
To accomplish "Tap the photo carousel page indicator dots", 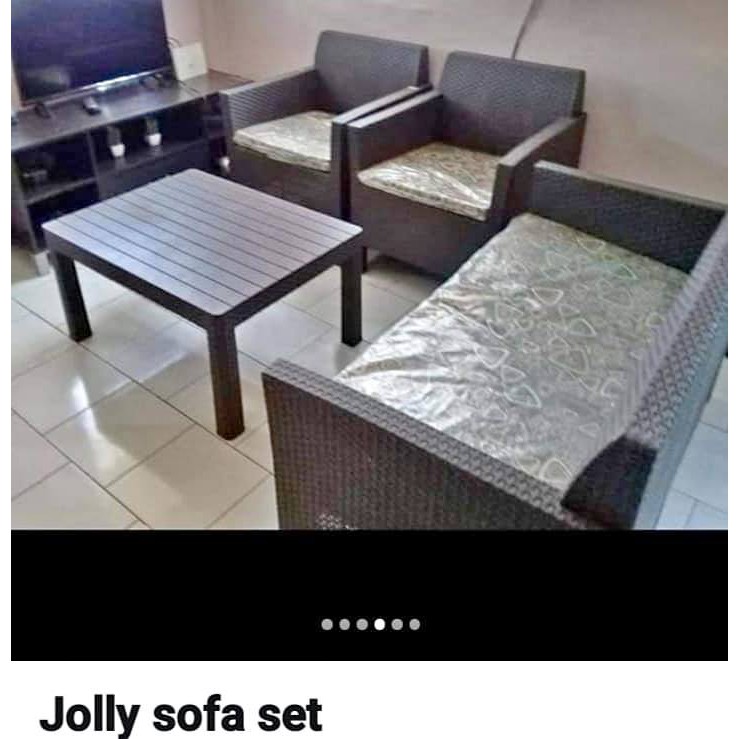I will click(370, 624).
